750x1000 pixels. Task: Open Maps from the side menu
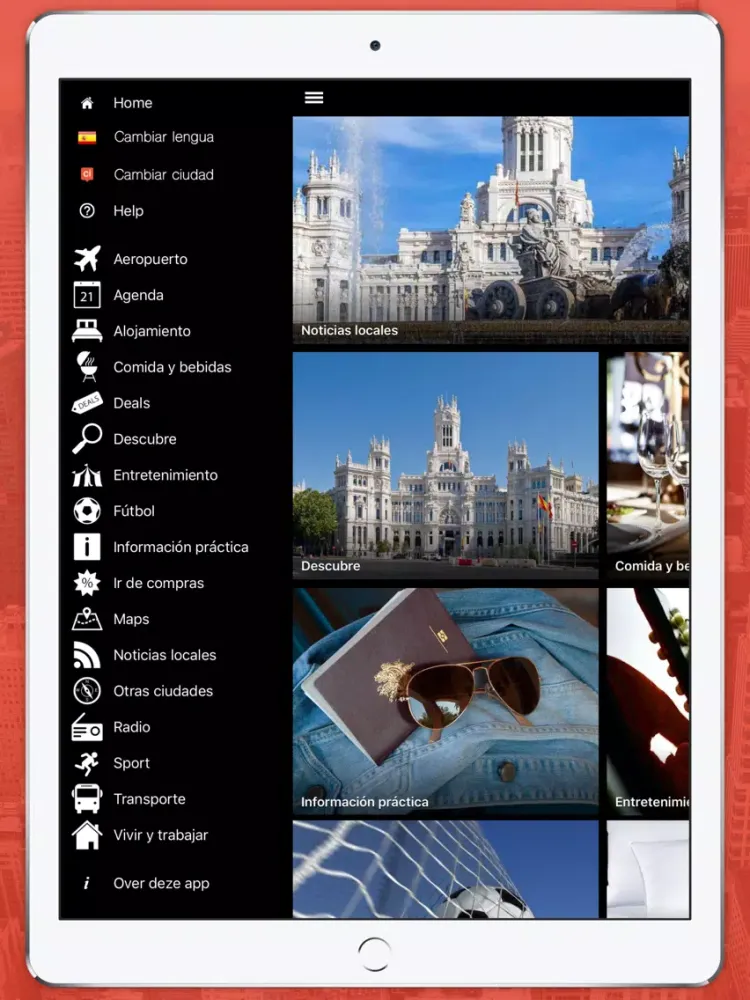131,619
